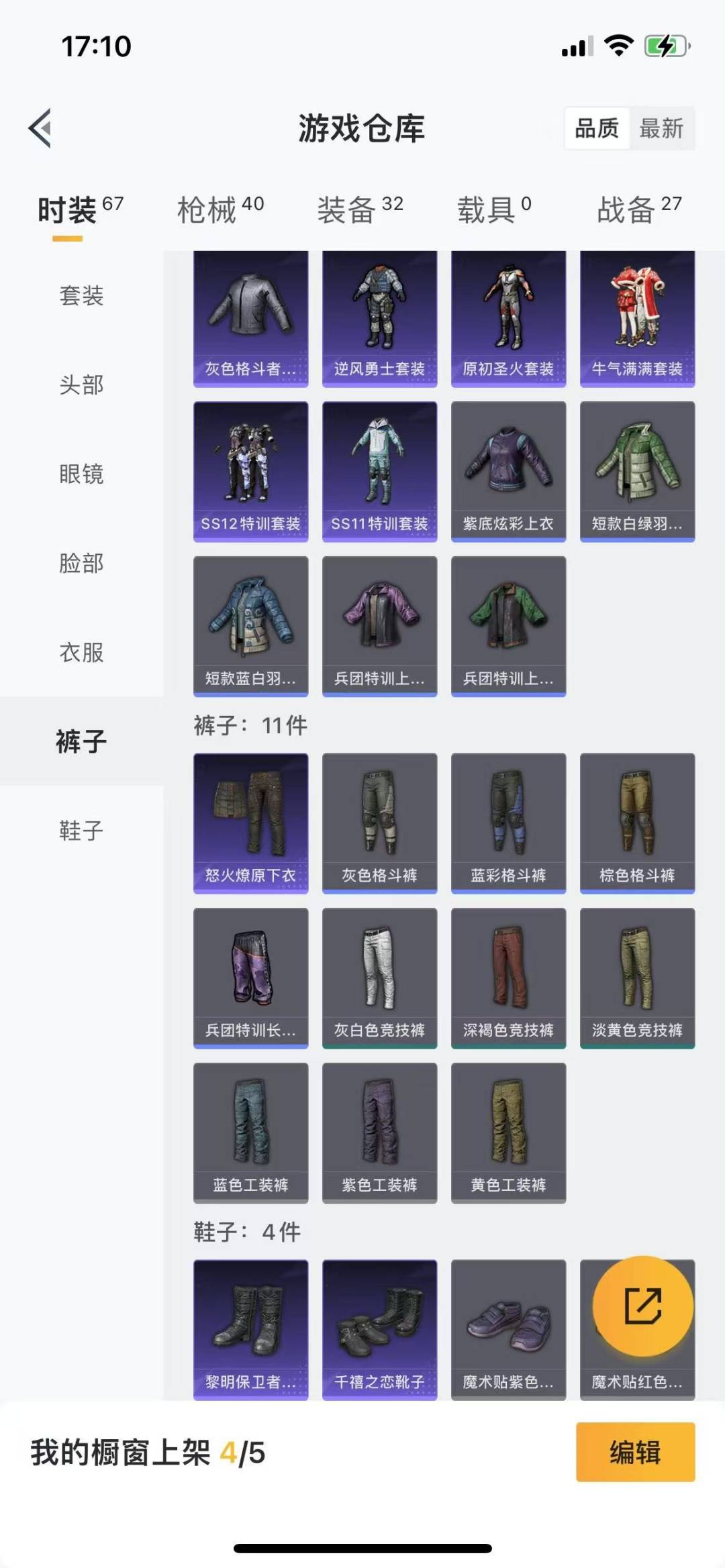Open the 眼镜 category
Viewport: 725px width, 1568px height.
(x=81, y=474)
